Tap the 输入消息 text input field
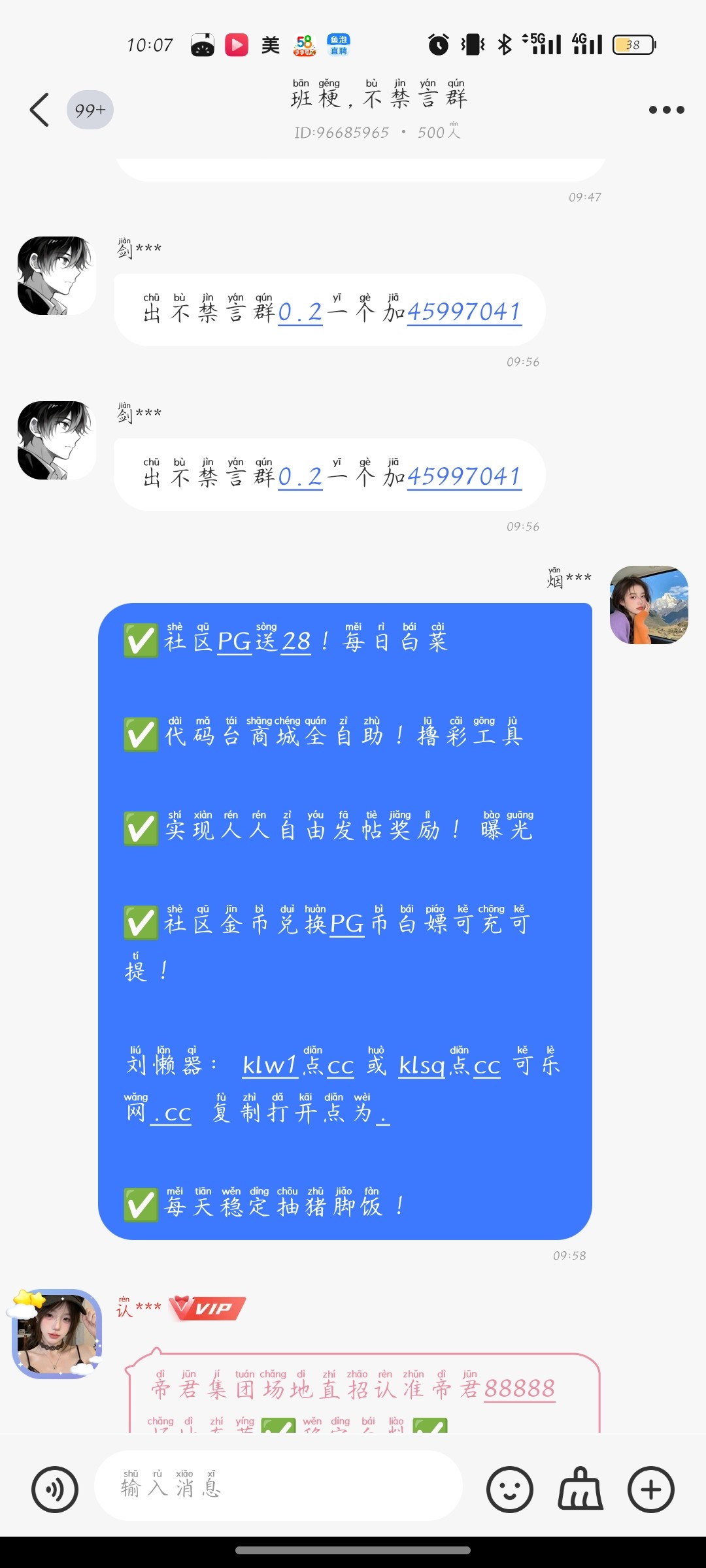706x1568 pixels. click(275, 1492)
